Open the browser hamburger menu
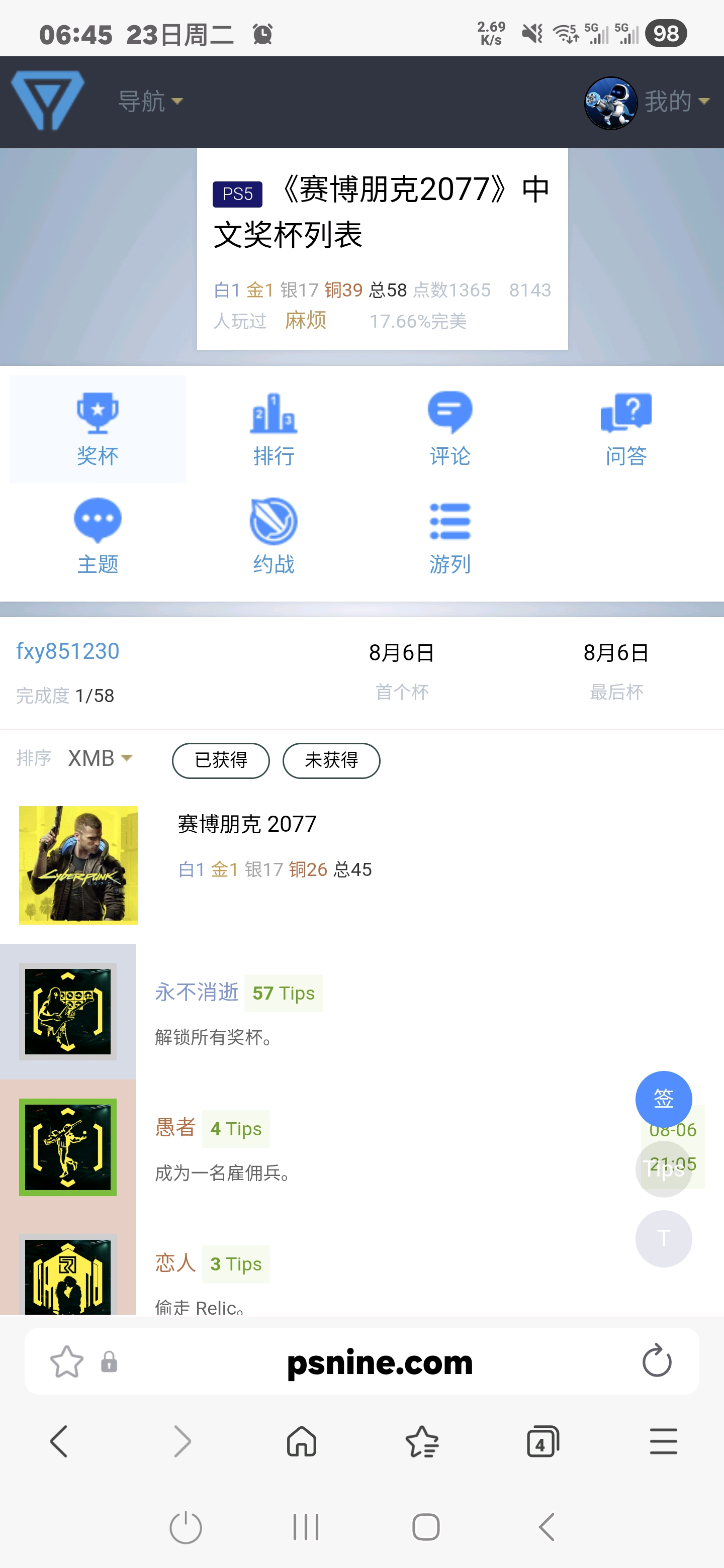The height and width of the screenshot is (1568, 724). [x=663, y=1441]
